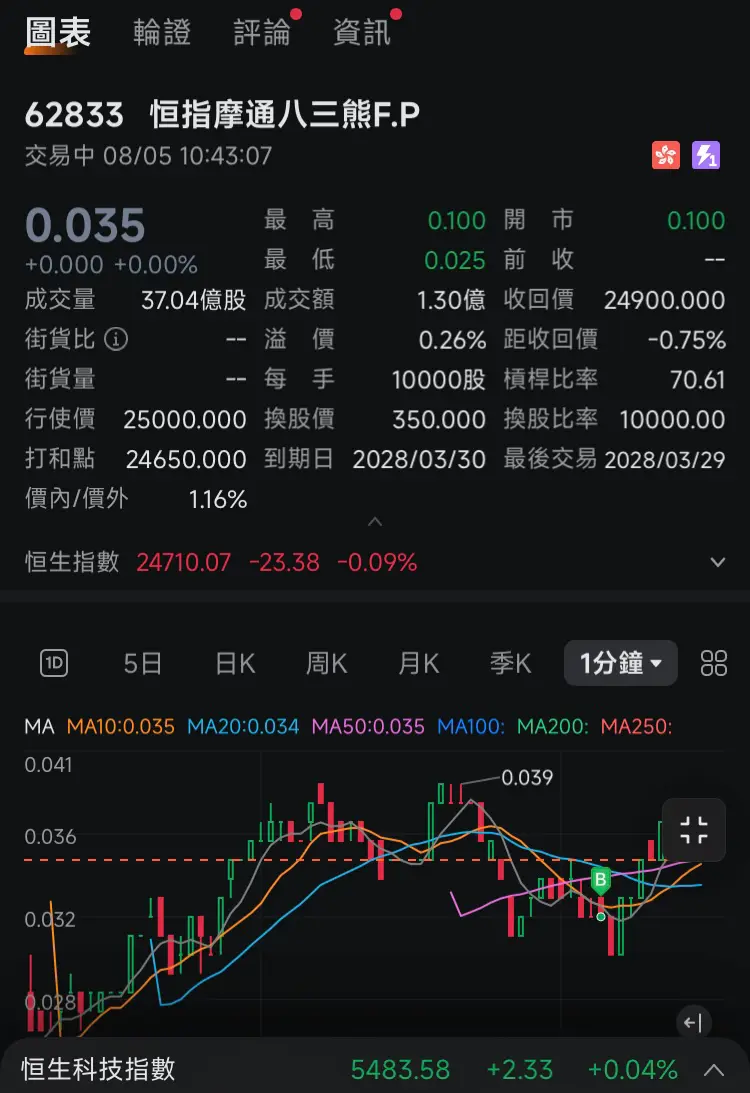Select the 周K weekly period button
750x1093 pixels.
click(x=325, y=663)
